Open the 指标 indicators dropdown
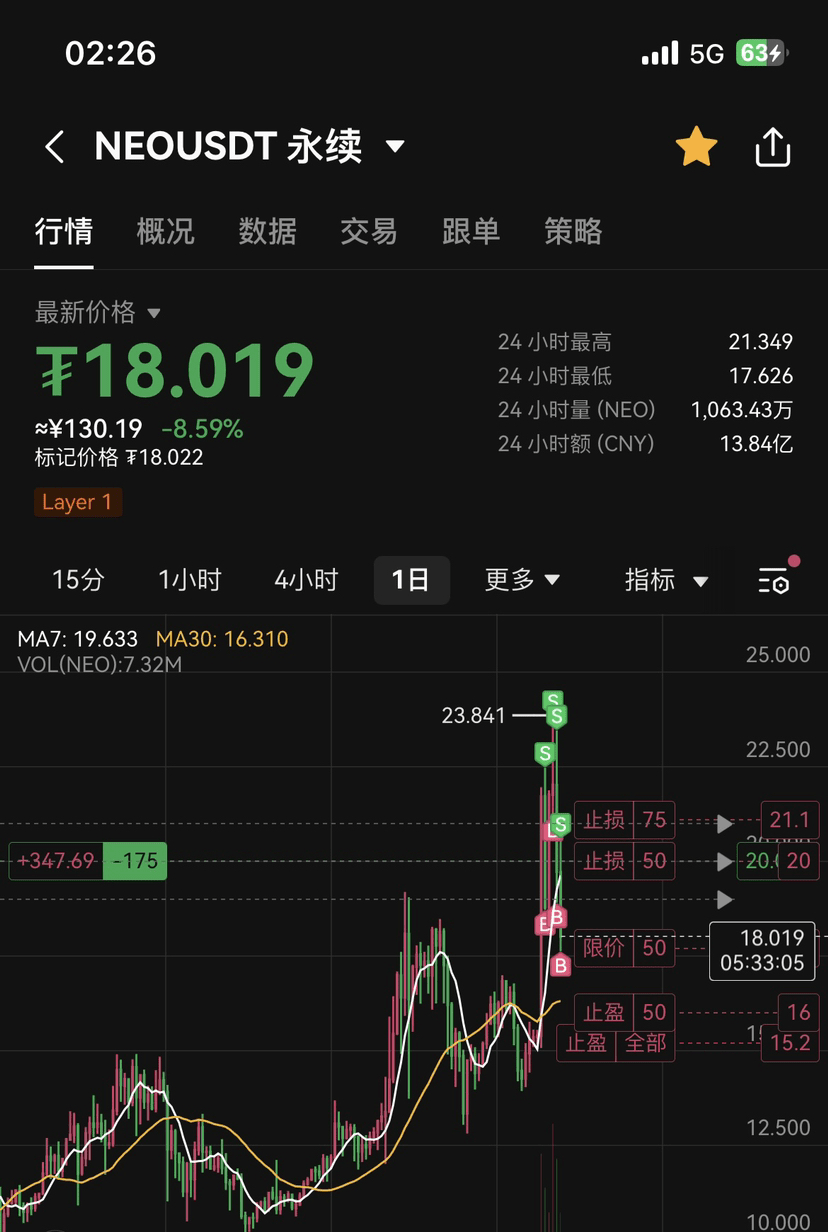Screen dimensions: 828x1232 [x=666, y=580]
